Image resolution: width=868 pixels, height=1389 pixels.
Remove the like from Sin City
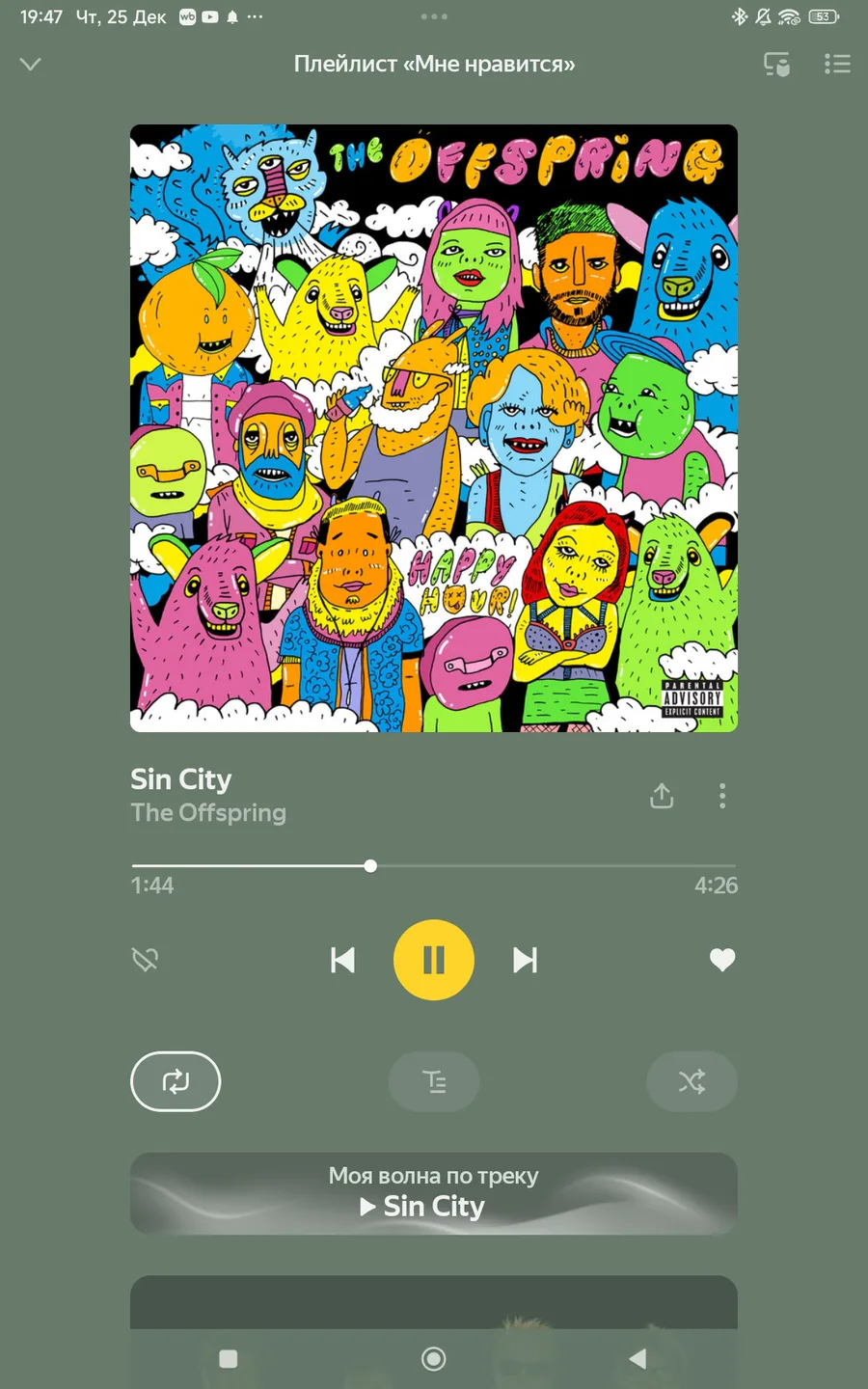pyautogui.click(x=722, y=960)
